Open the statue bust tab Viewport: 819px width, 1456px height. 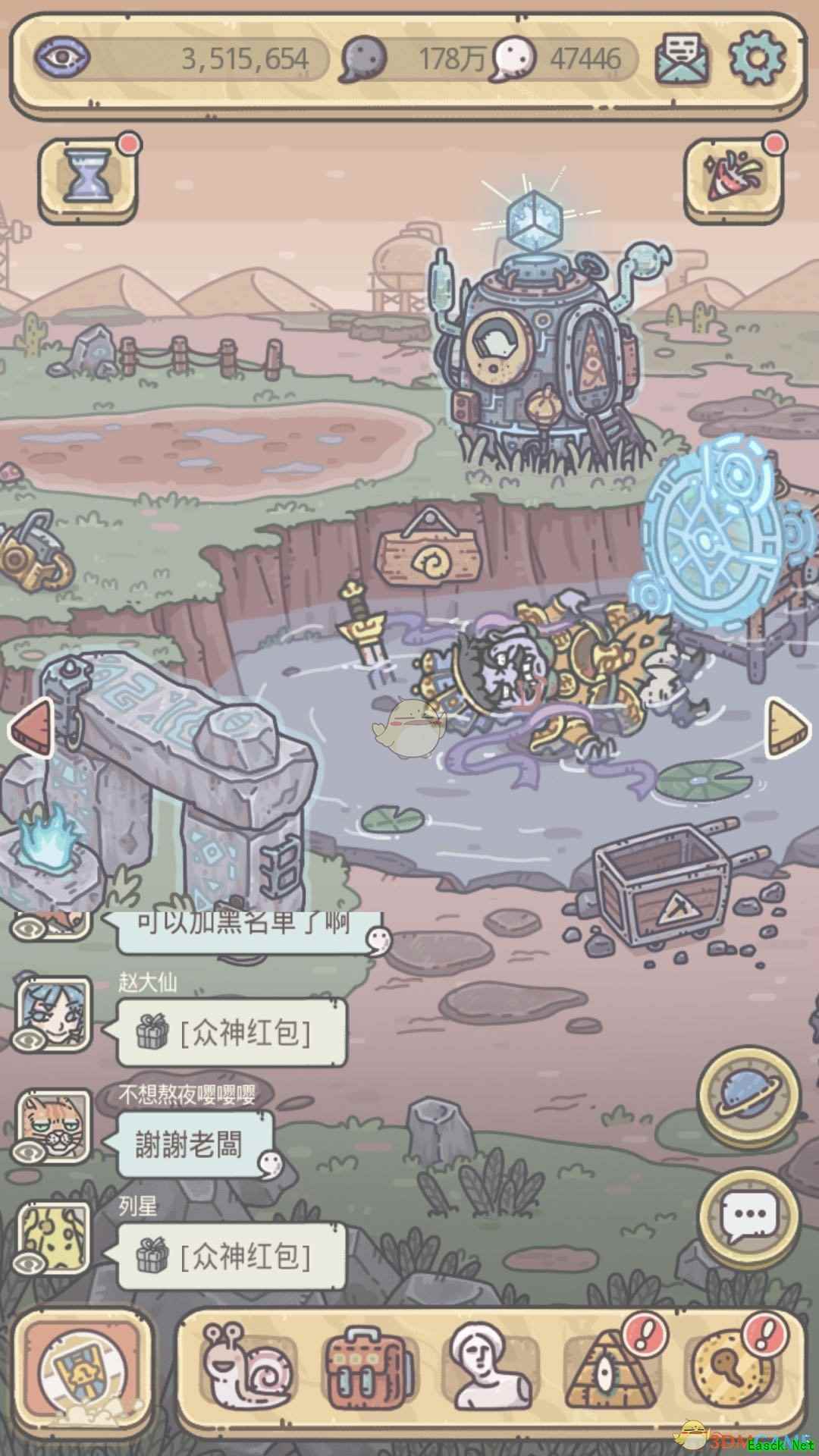tap(489, 1364)
